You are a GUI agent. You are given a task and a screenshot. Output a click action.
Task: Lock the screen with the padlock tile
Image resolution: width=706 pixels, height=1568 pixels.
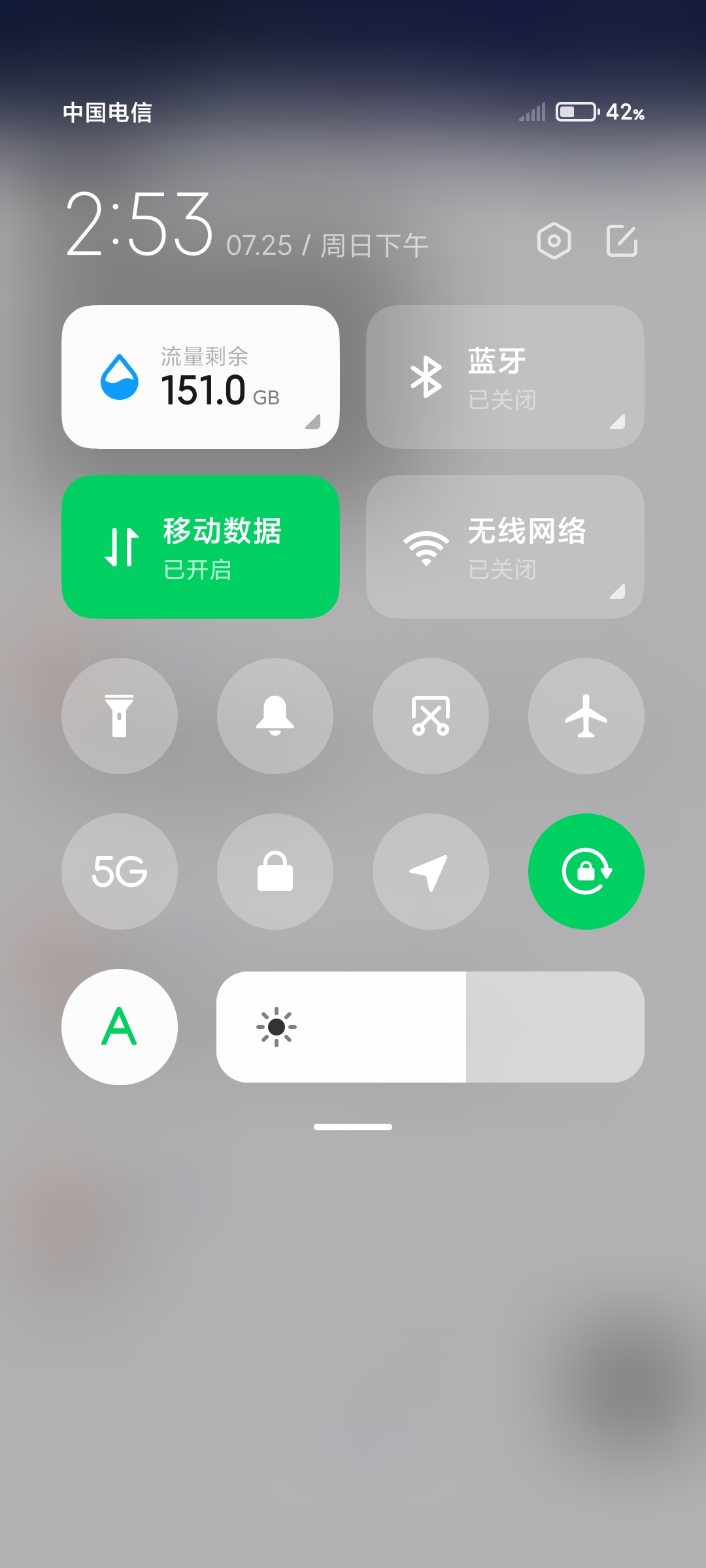[x=275, y=872]
